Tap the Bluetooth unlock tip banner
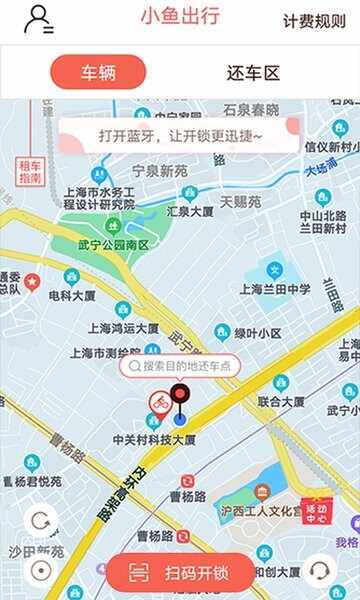Screen dimensions: 360x600 coord(179,135)
